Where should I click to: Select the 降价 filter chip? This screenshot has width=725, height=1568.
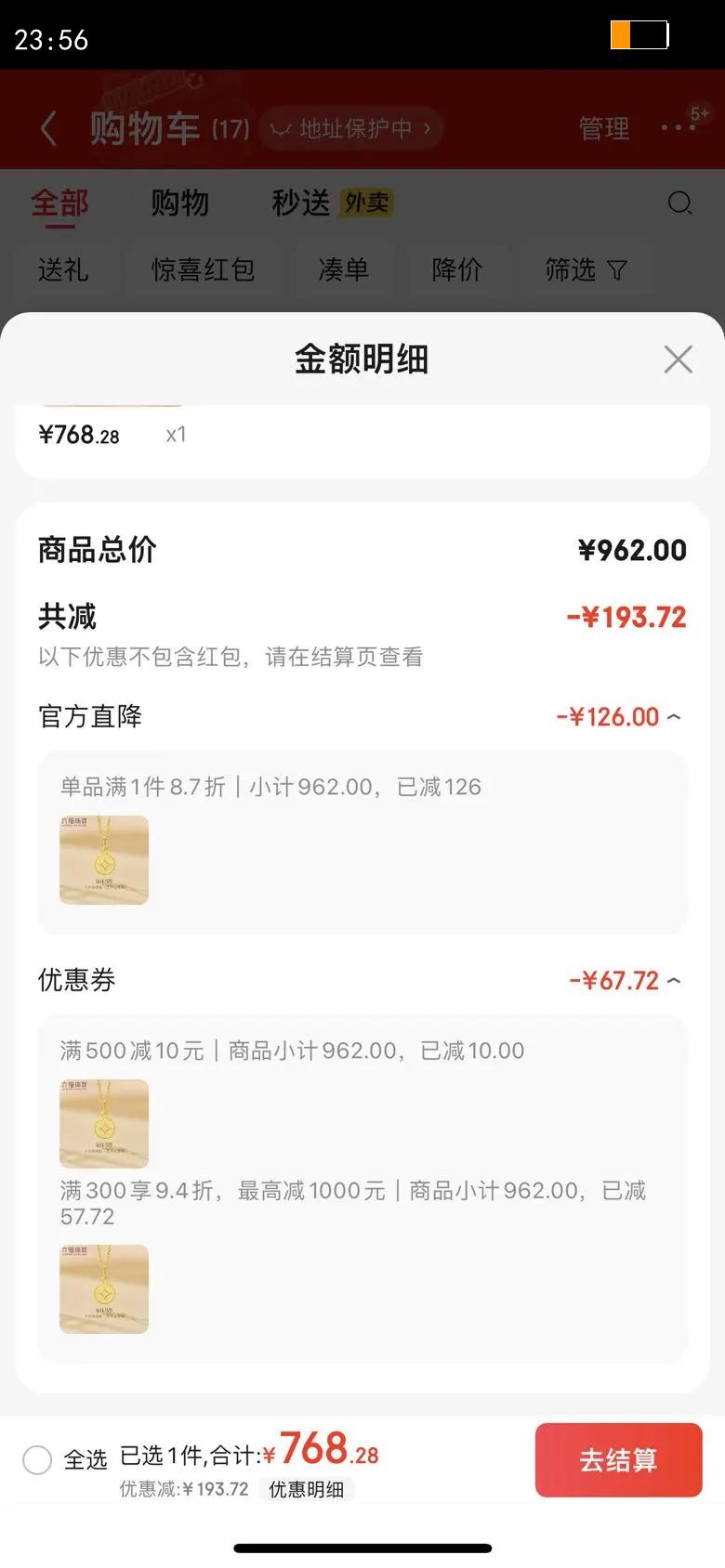point(456,270)
